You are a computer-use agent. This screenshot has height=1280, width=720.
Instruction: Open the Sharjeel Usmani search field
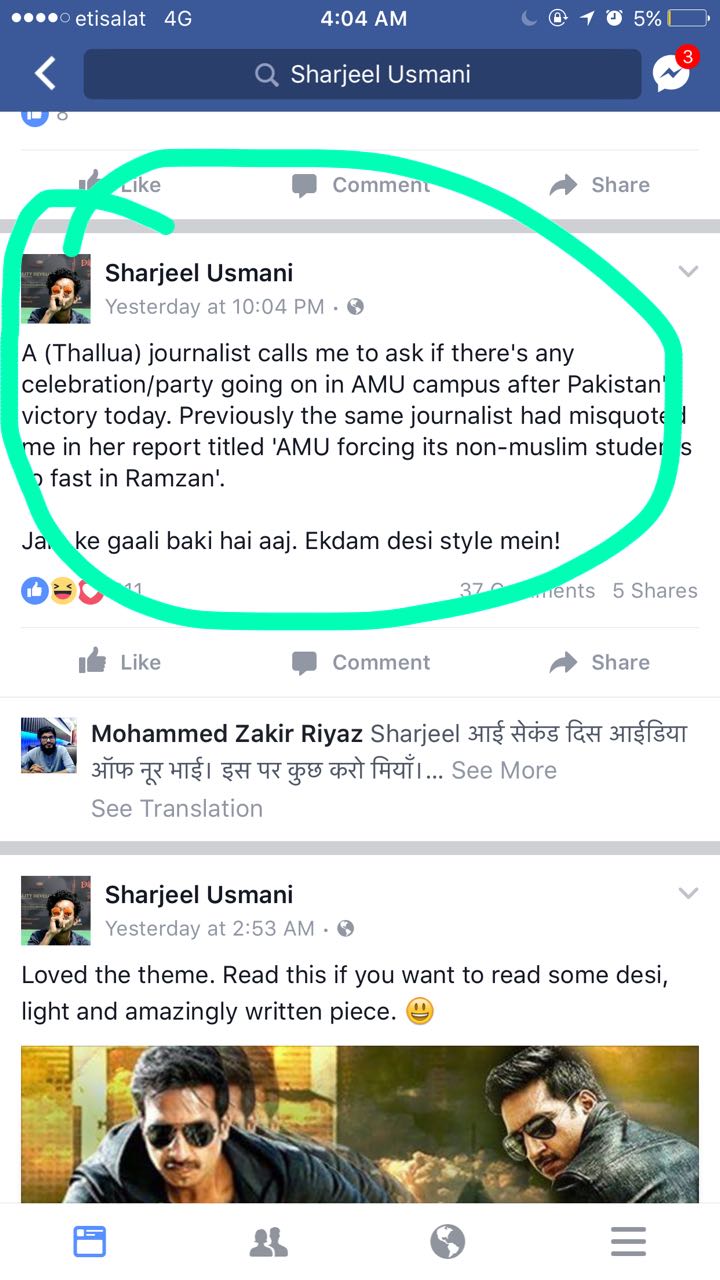coord(362,75)
